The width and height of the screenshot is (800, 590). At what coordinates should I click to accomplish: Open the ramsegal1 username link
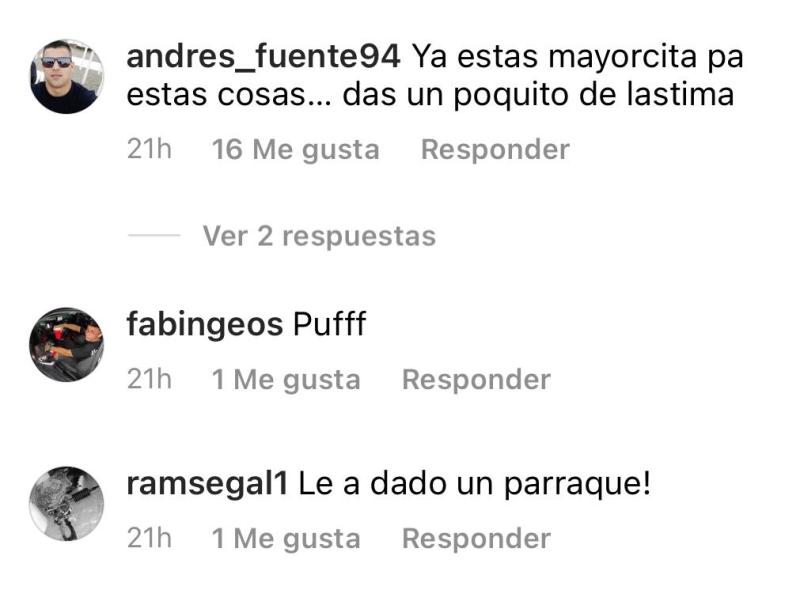(208, 485)
